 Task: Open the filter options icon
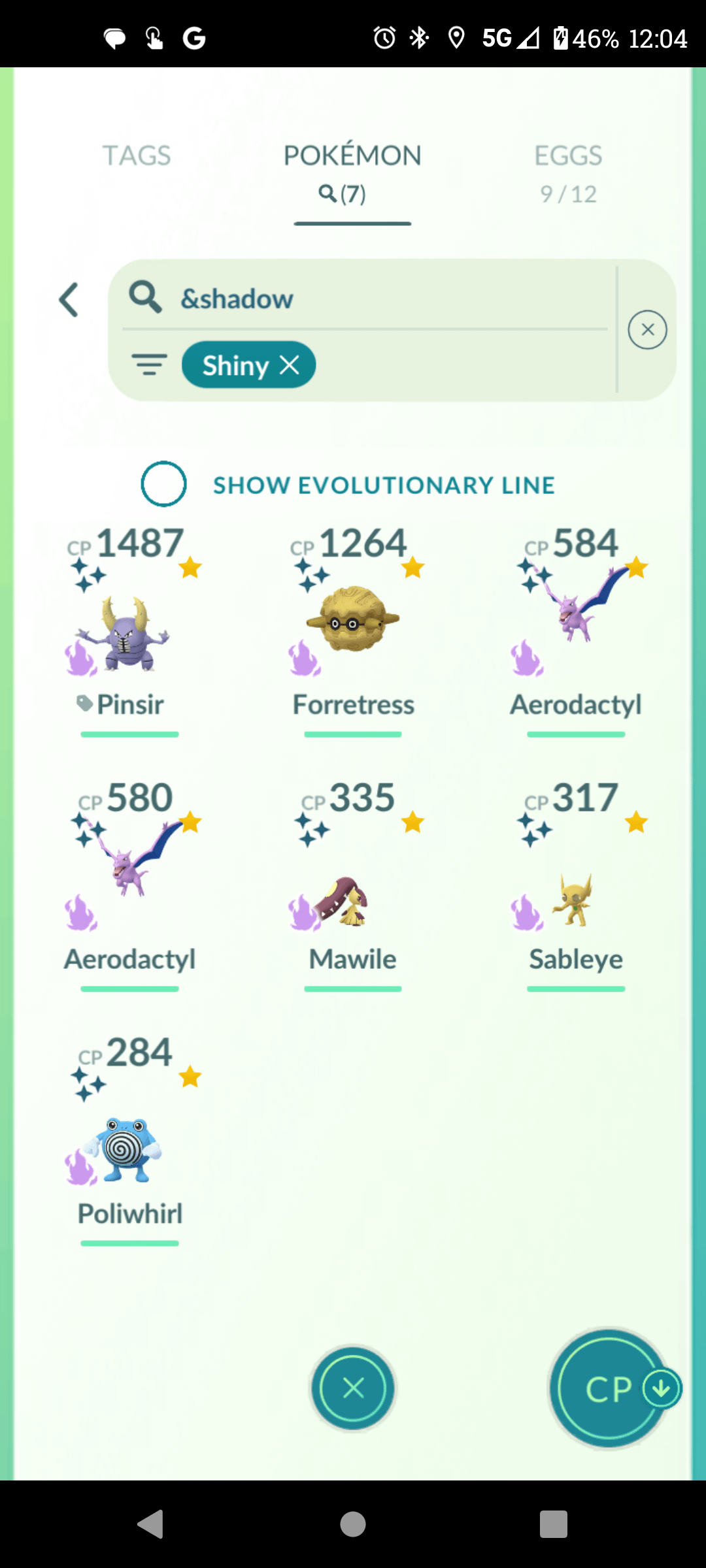click(149, 365)
